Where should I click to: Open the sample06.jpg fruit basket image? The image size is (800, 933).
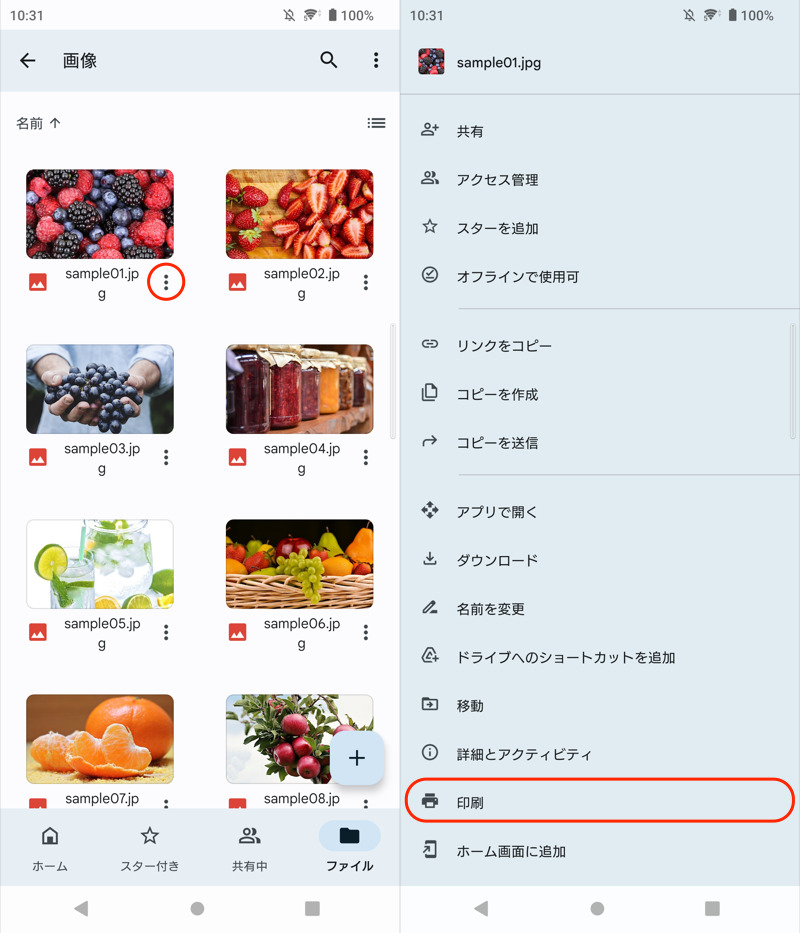click(x=299, y=564)
